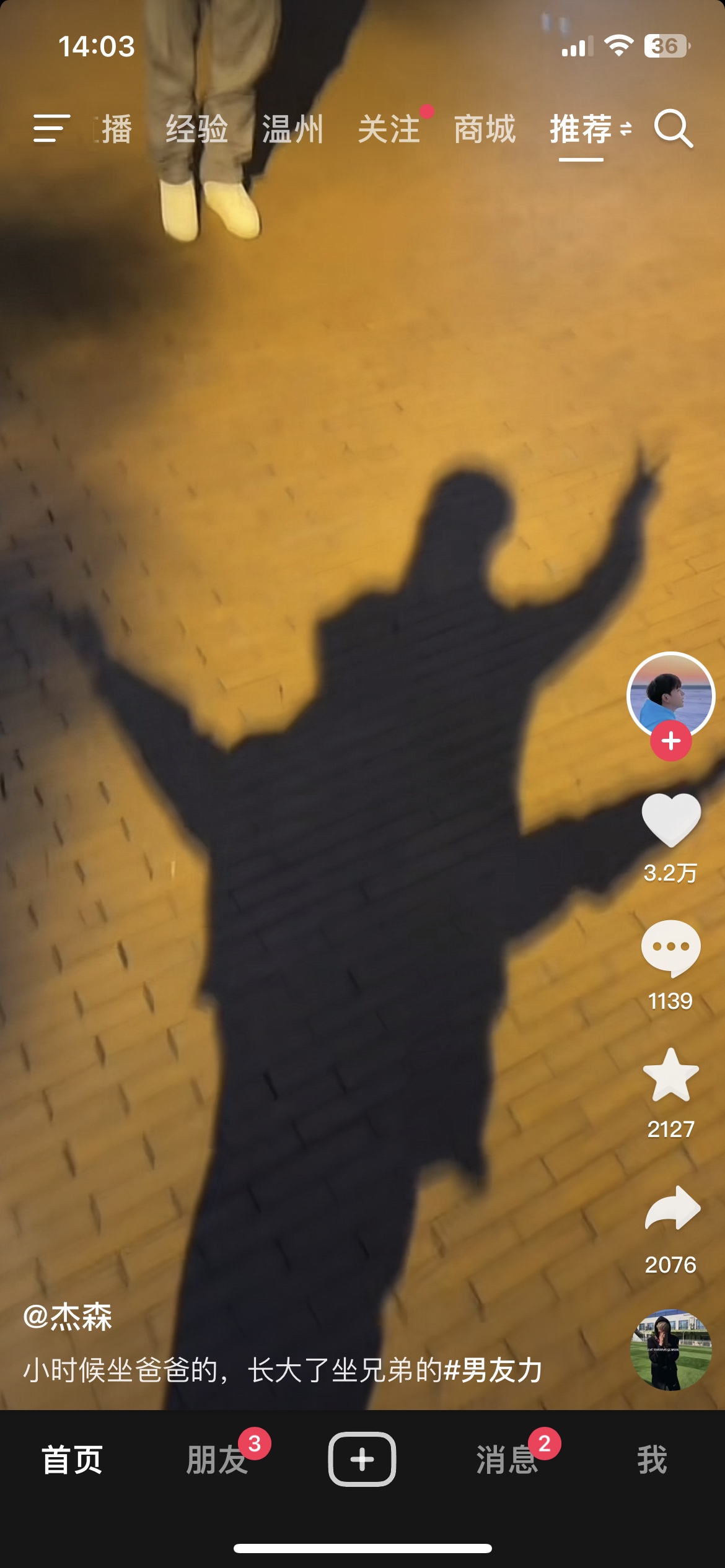Screen dimensions: 725x1568
Task: Switch to the 温州 tab
Action: click(x=292, y=129)
